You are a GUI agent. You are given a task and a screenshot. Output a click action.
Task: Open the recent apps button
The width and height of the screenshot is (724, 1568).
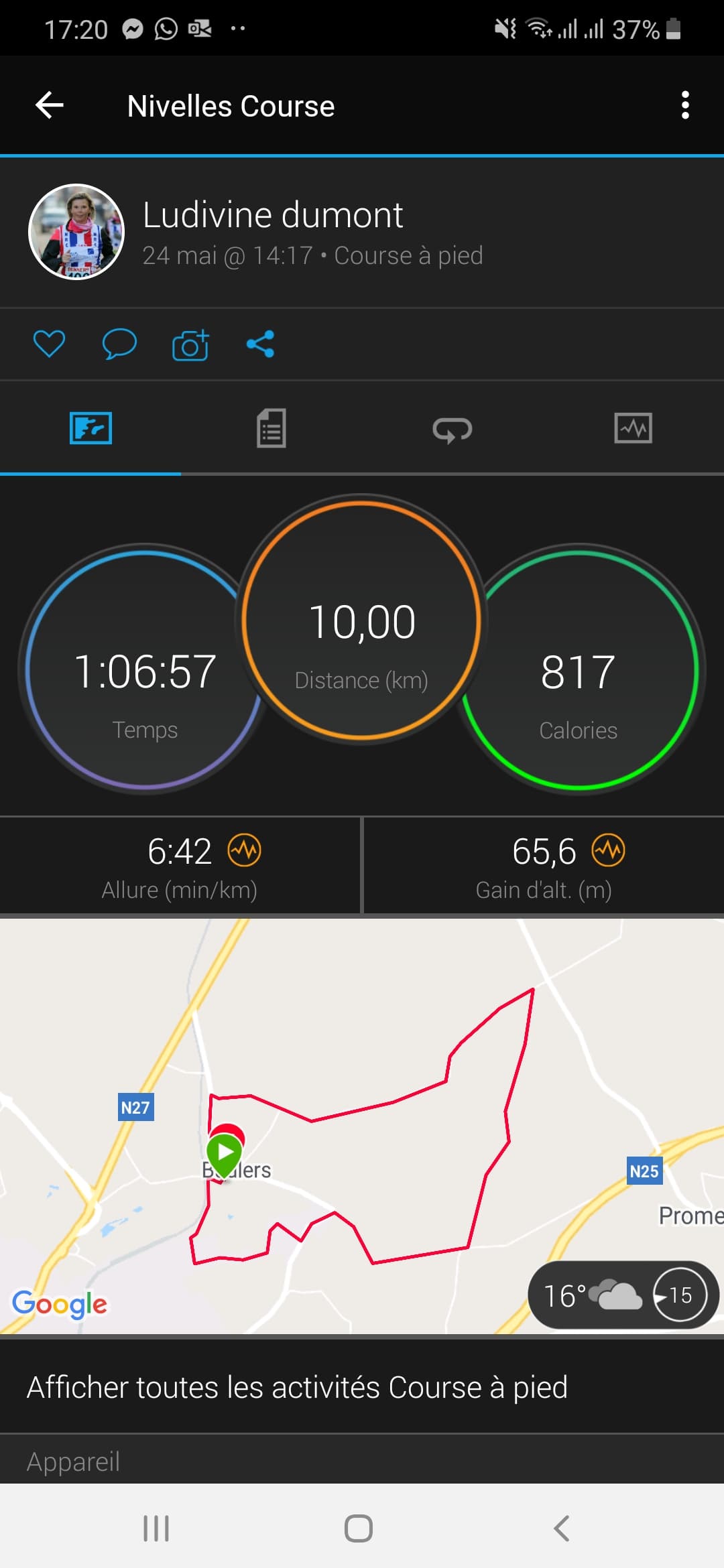[x=156, y=1528]
